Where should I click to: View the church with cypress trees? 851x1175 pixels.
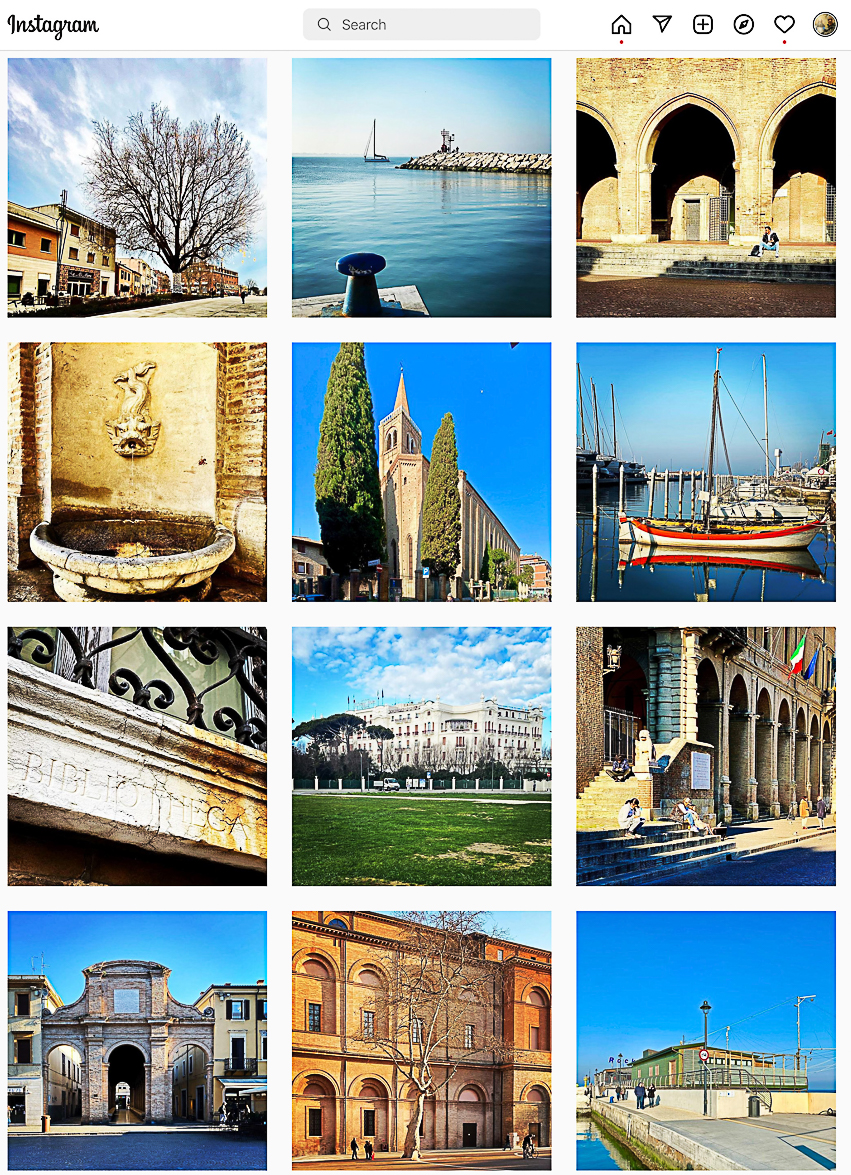(421, 472)
